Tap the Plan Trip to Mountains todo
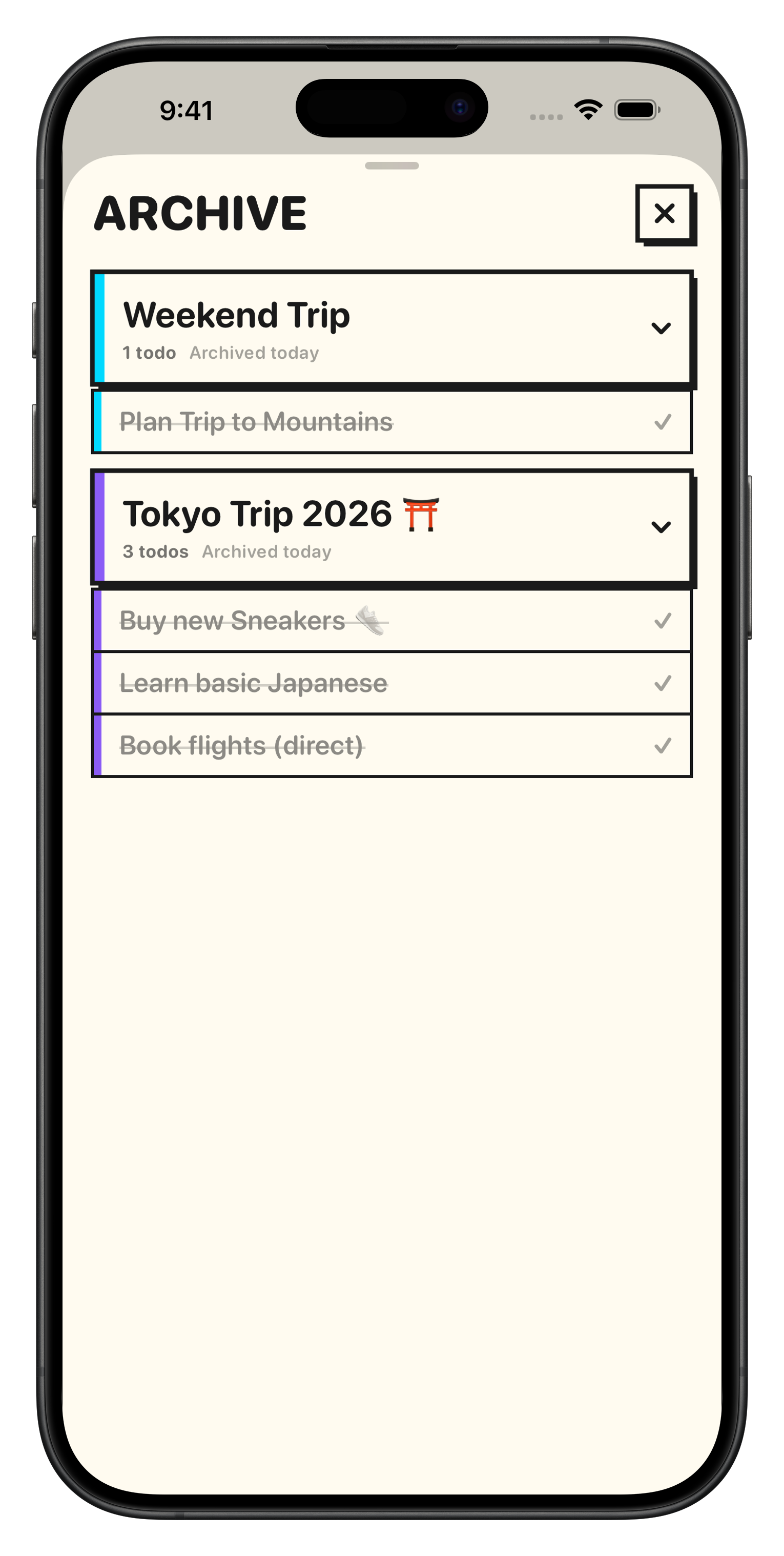 click(256, 422)
